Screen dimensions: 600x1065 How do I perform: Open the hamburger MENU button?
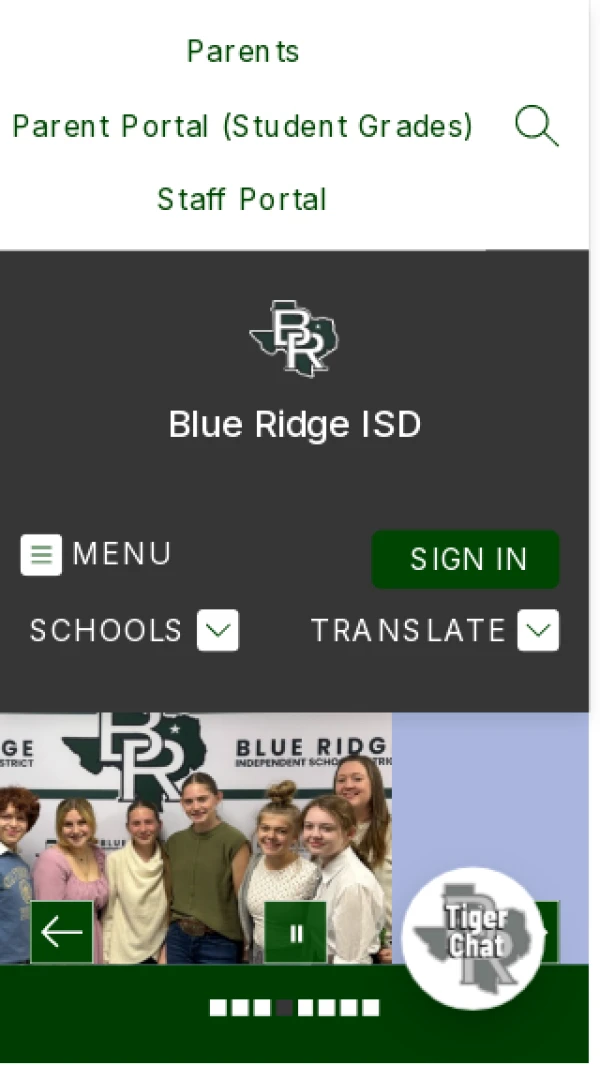[96, 554]
